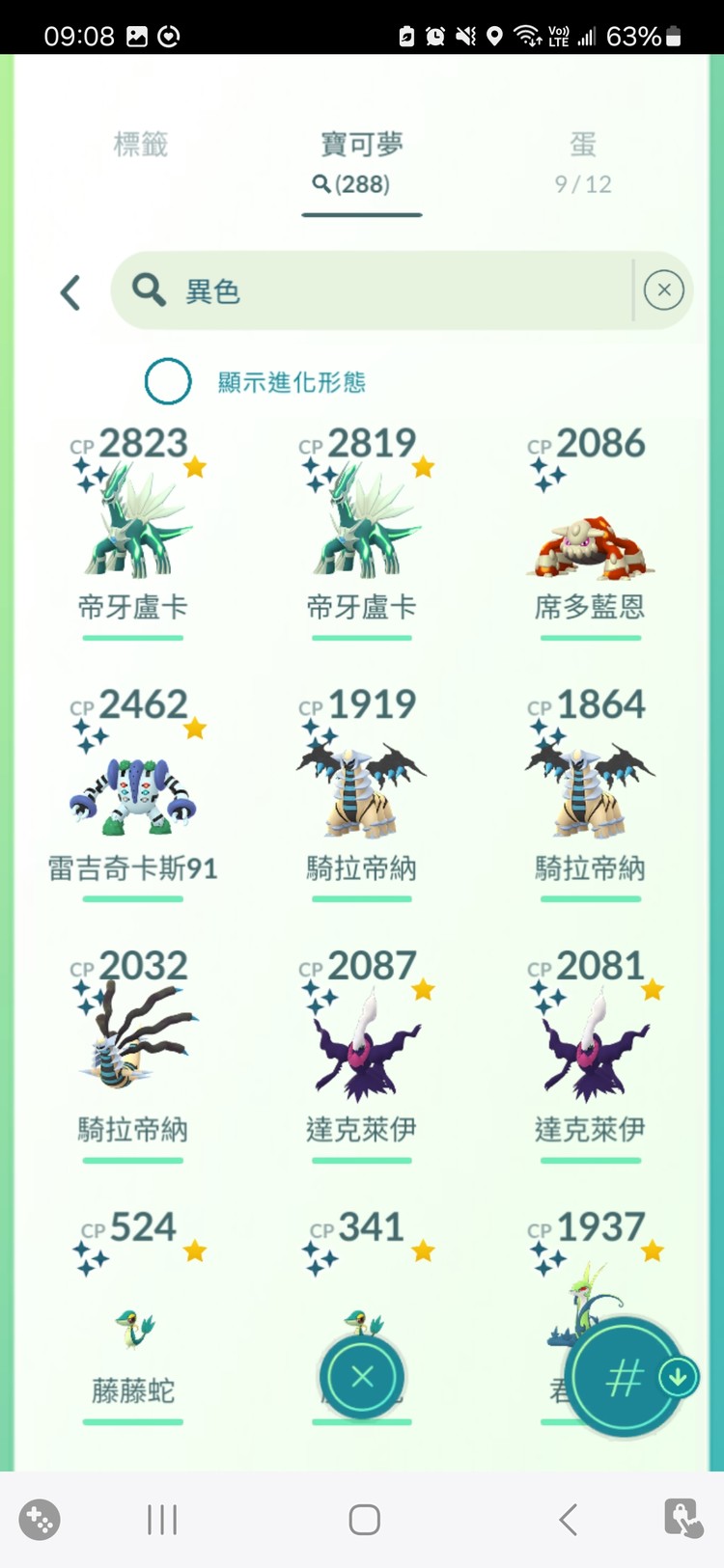Clear the 異色 search text

coord(663,290)
